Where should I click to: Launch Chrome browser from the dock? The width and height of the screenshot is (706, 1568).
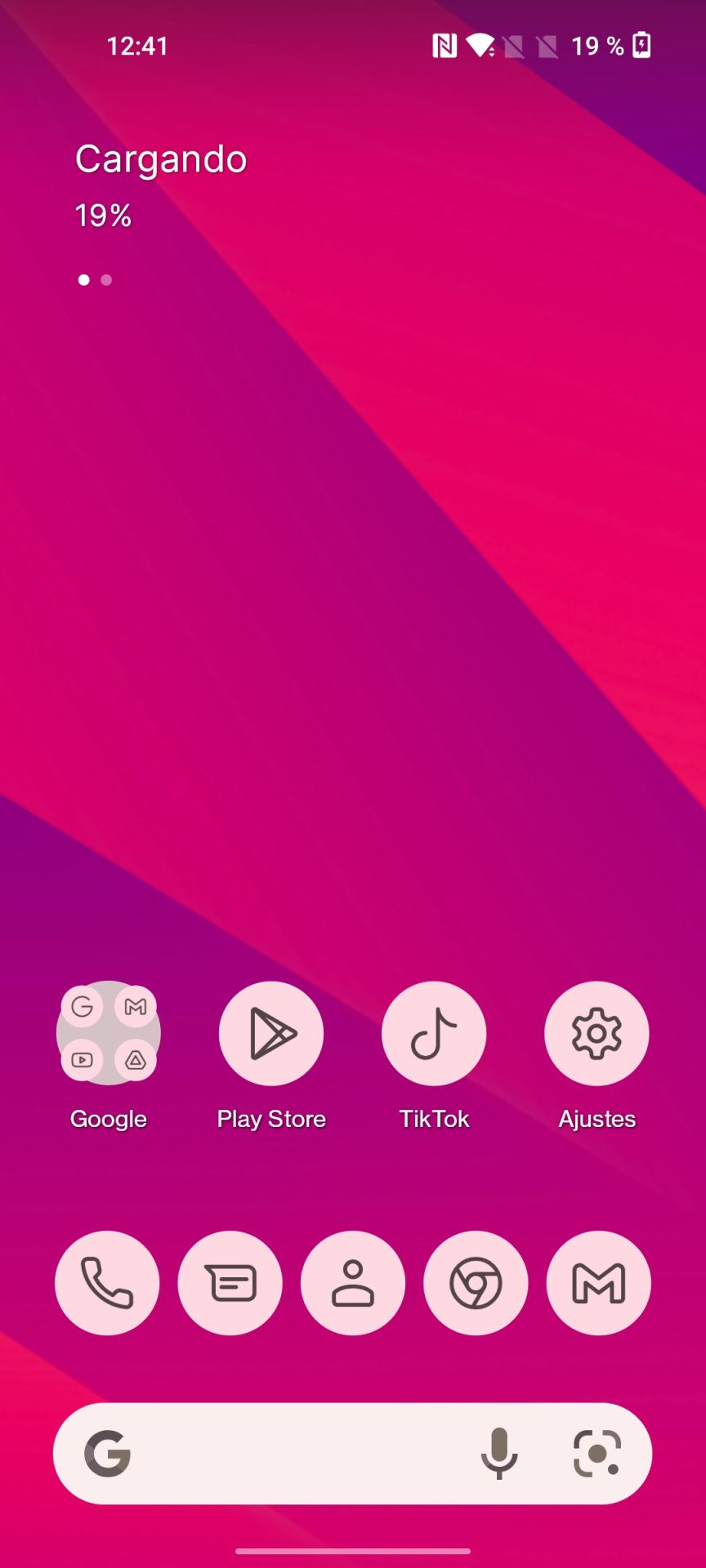click(476, 1283)
